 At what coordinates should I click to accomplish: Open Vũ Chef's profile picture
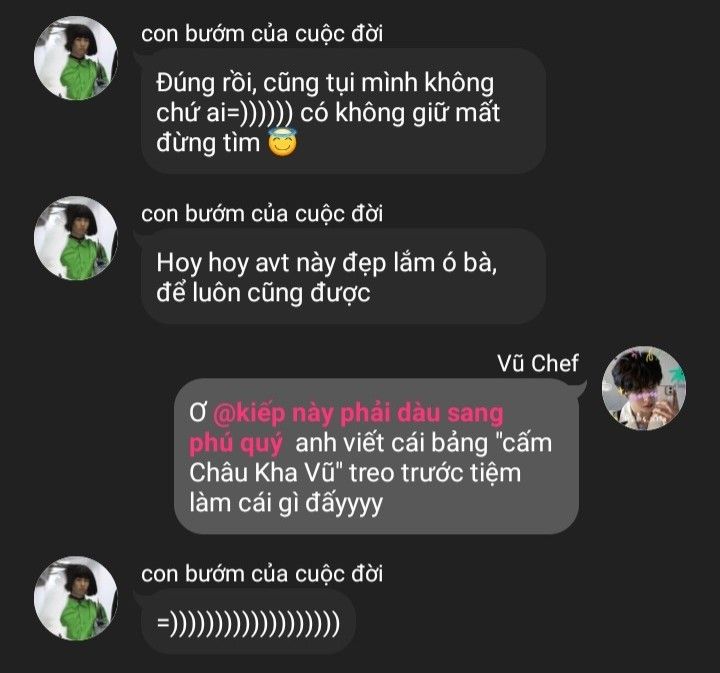coord(644,389)
